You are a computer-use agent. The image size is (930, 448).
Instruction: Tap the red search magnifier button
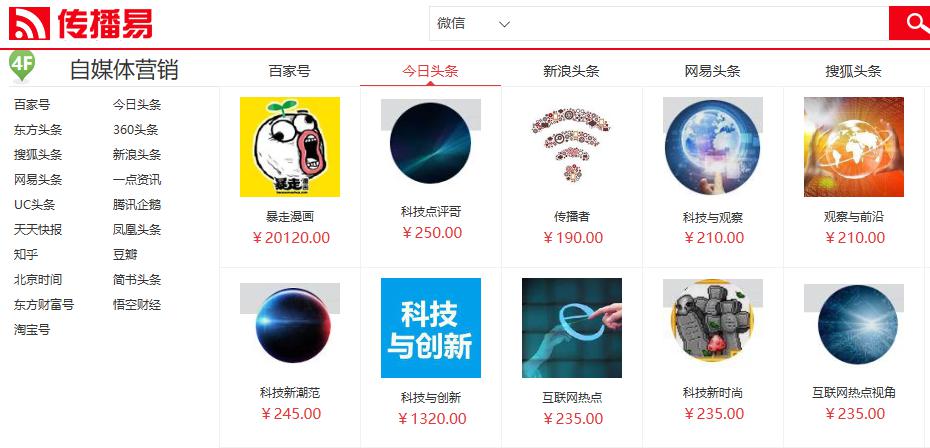(911, 23)
